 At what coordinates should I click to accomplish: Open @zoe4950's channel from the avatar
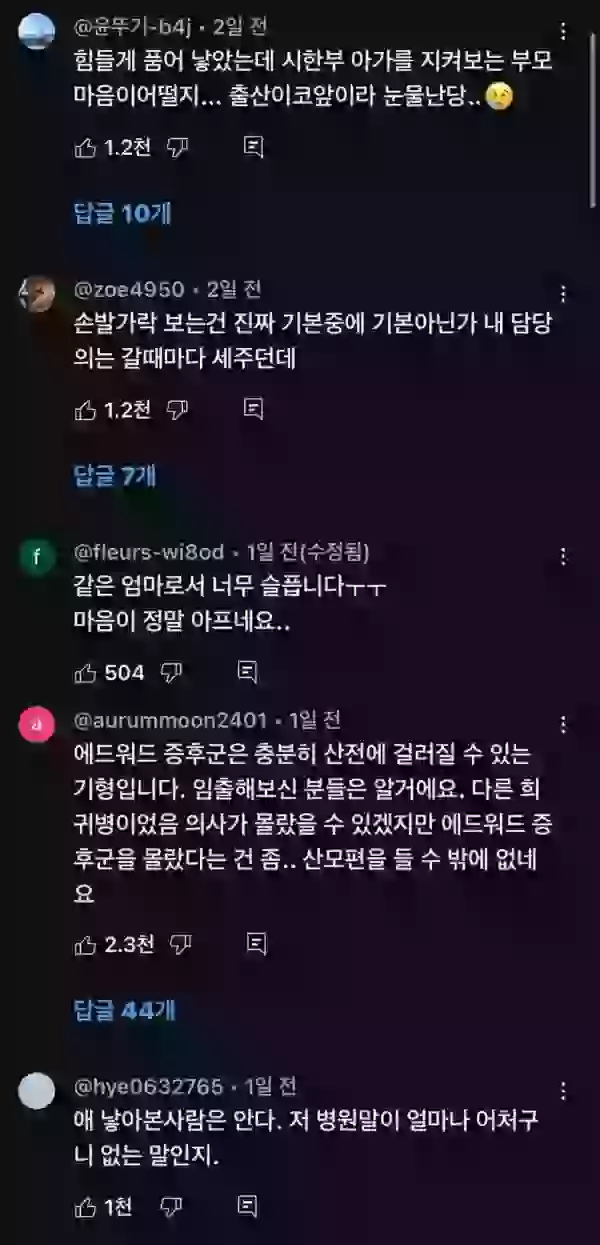pyautogui.click(x=37, y=295)
